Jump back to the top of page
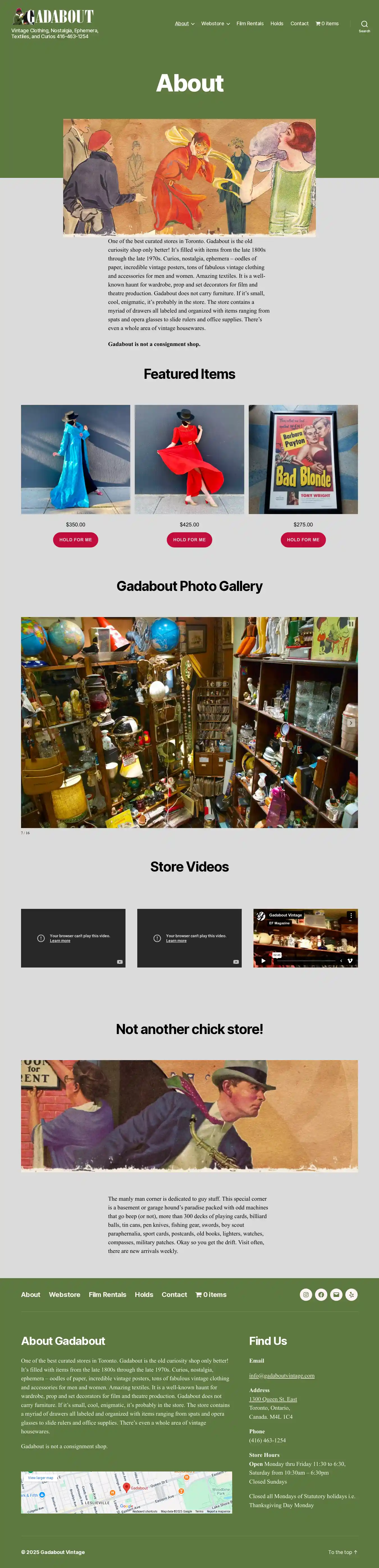The width and height of the screenshot is (379, 1568). tap(343, 1552)
